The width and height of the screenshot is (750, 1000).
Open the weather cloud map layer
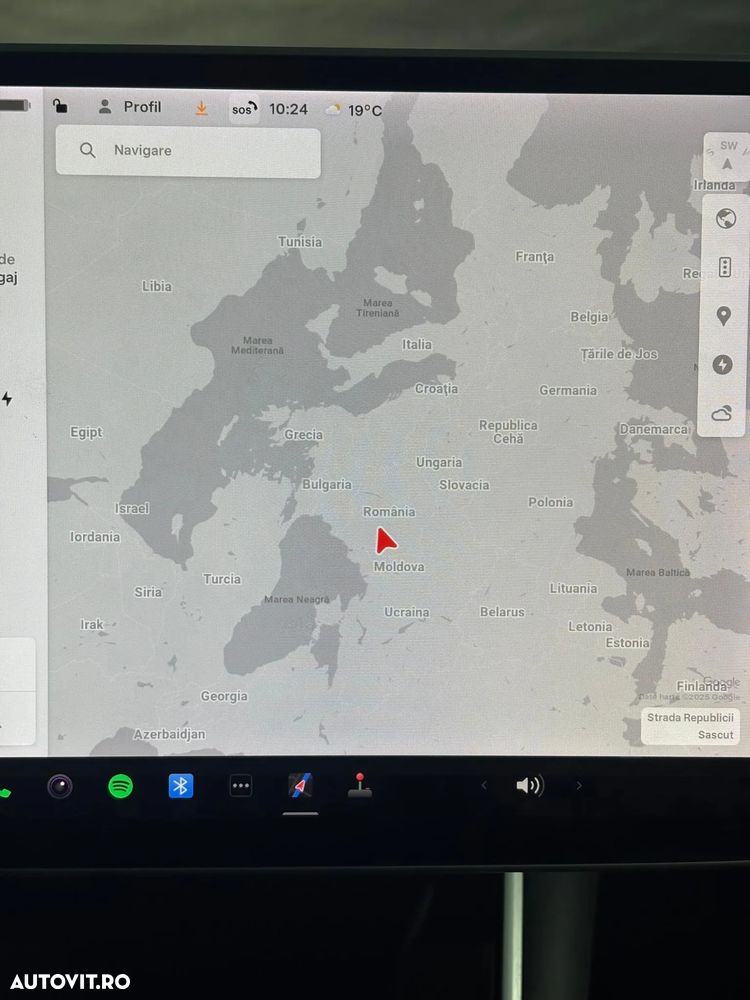pos(722,412)
